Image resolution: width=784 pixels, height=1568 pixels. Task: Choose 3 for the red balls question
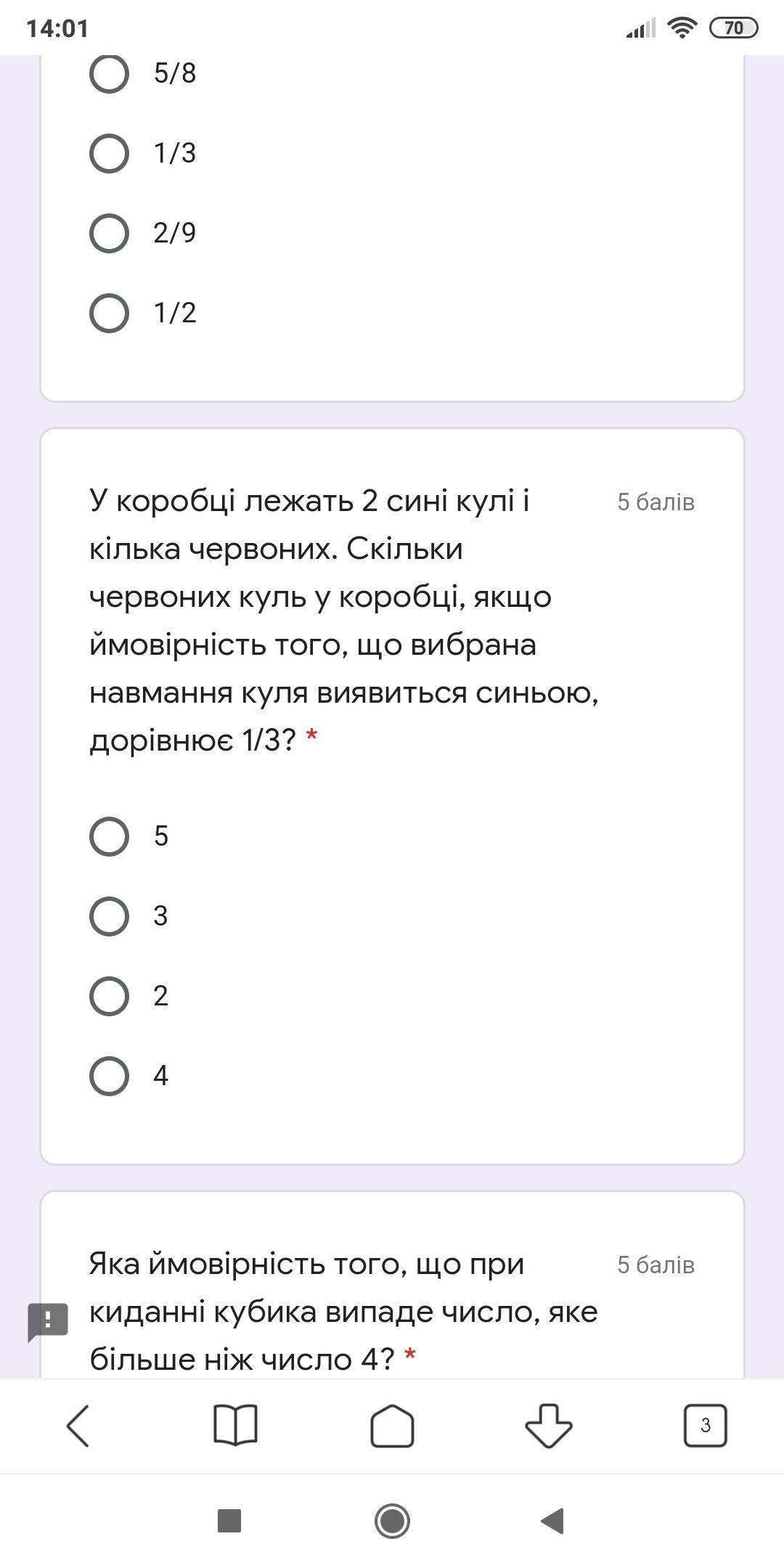pyautogui.click(x=109, y=916)
